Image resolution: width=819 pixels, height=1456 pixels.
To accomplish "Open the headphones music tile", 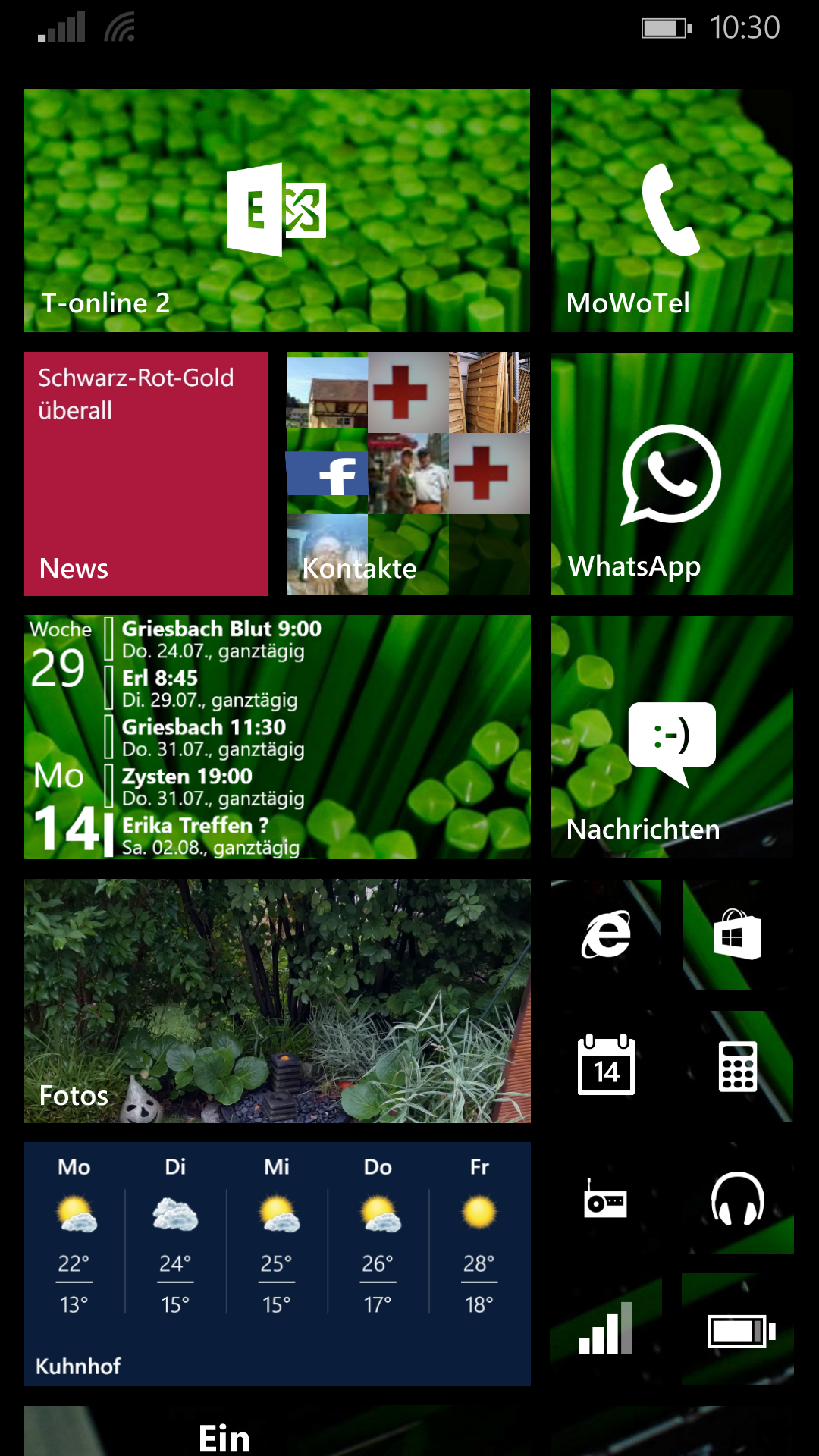I will click(x=737, y=1198).
